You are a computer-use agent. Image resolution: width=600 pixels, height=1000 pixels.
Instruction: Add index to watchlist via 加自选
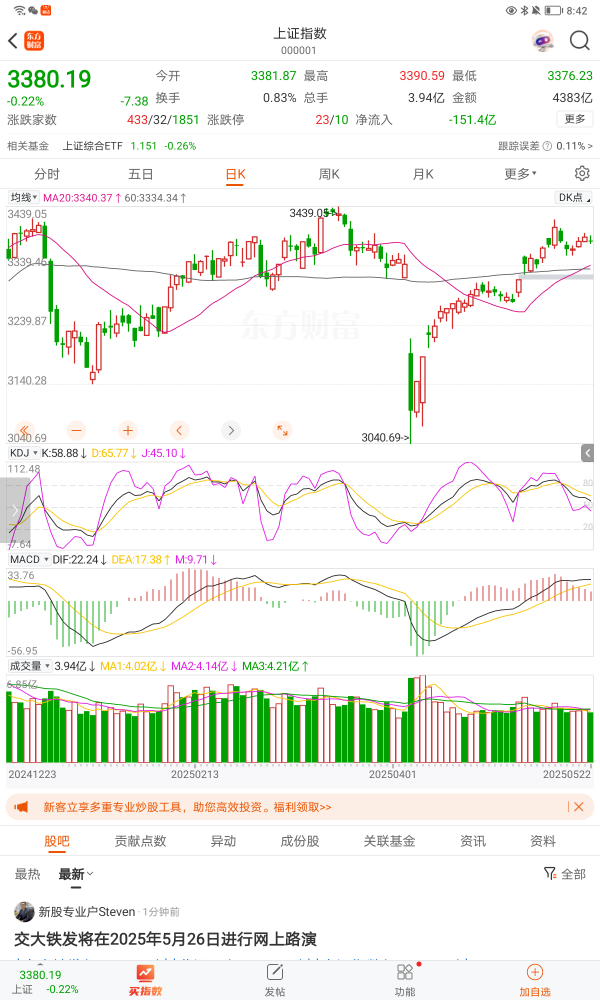[x=534, y=978]
